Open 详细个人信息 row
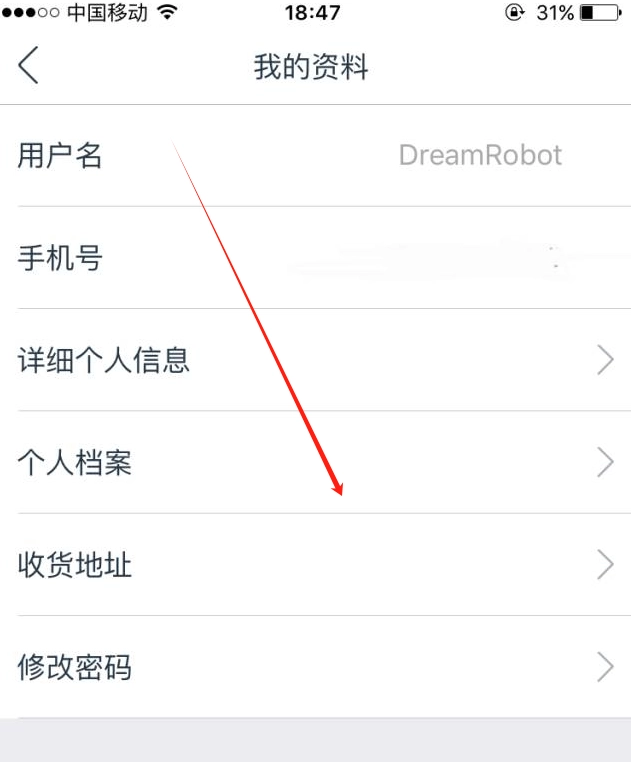This screenshot has width=631, height=762. coord(315,360)
